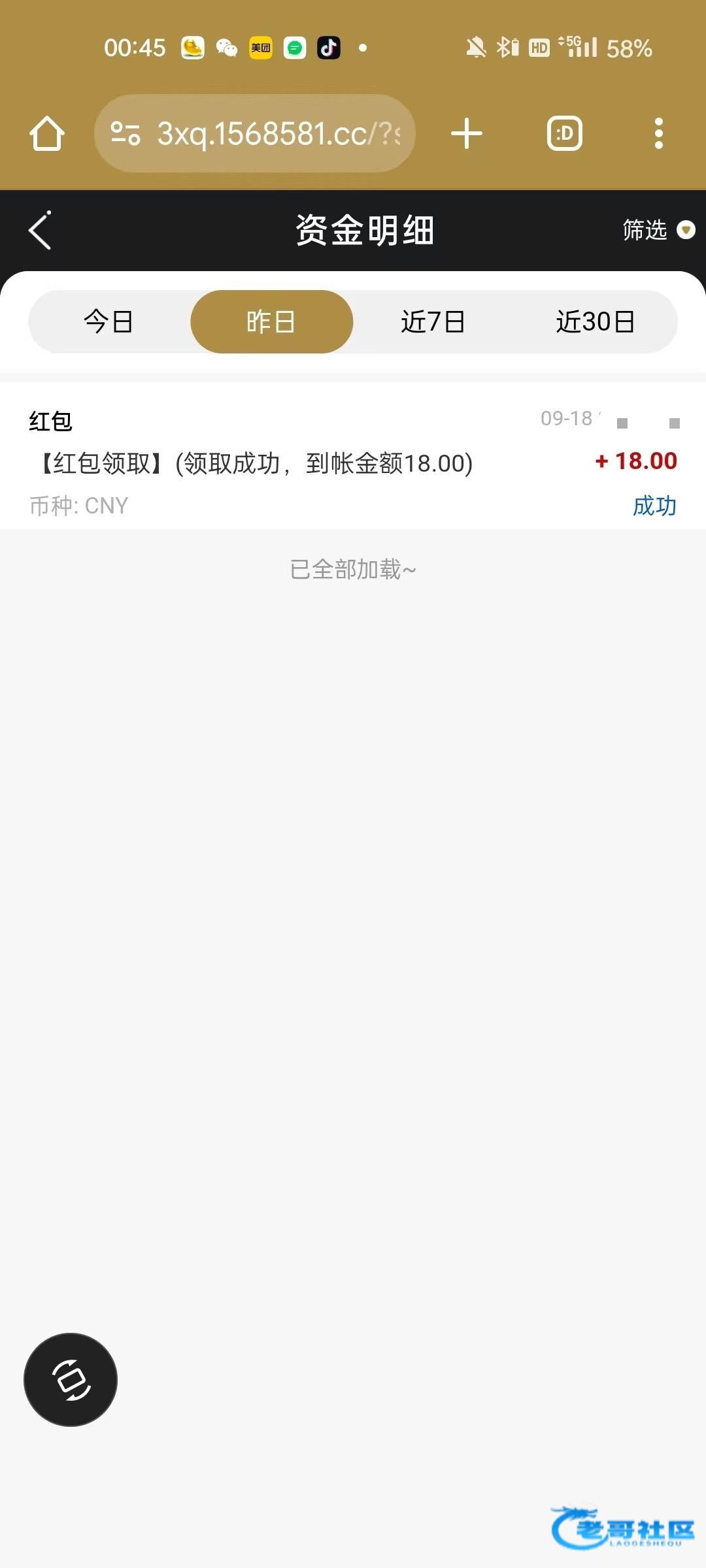Open a new browser tab

click(x=467, y=134)
